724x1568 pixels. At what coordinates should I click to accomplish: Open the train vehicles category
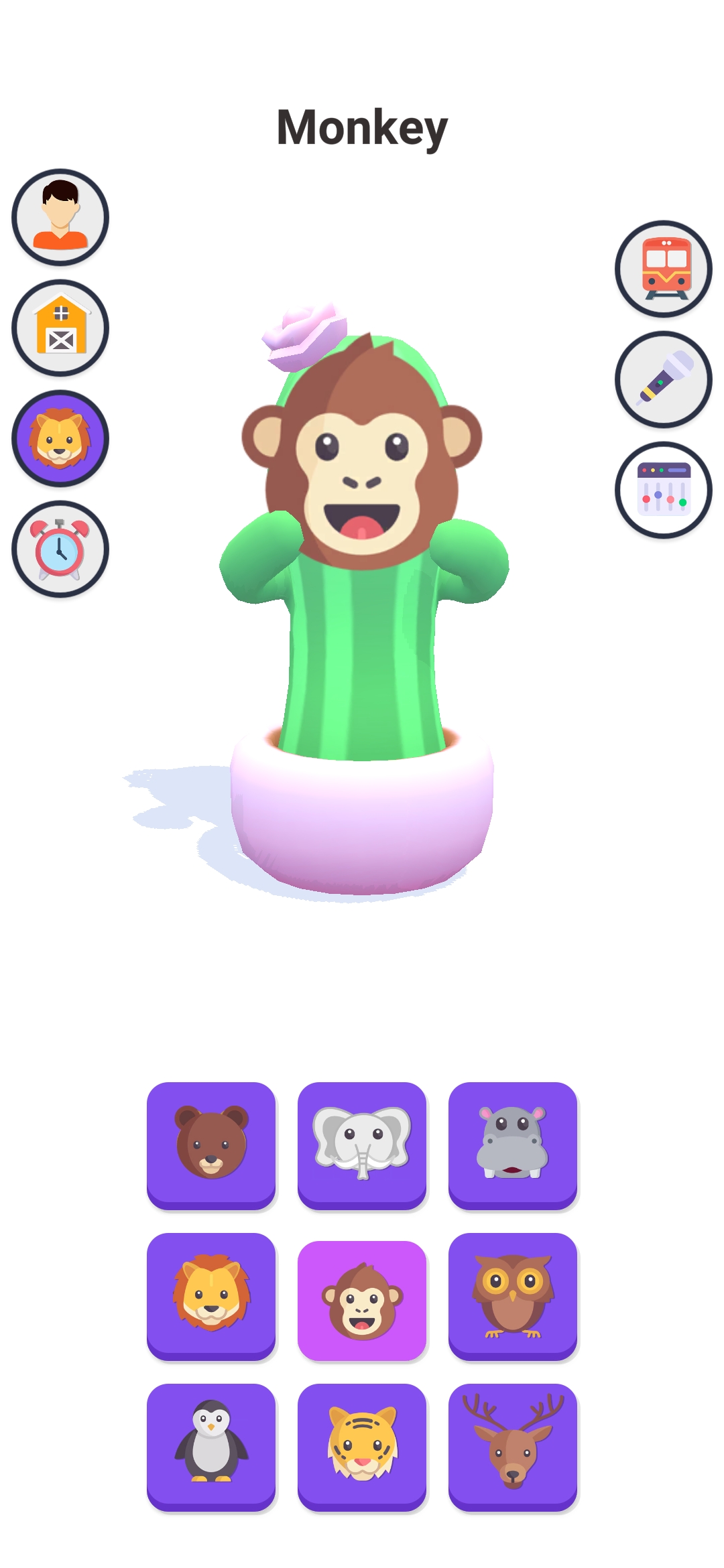point(664,269)
